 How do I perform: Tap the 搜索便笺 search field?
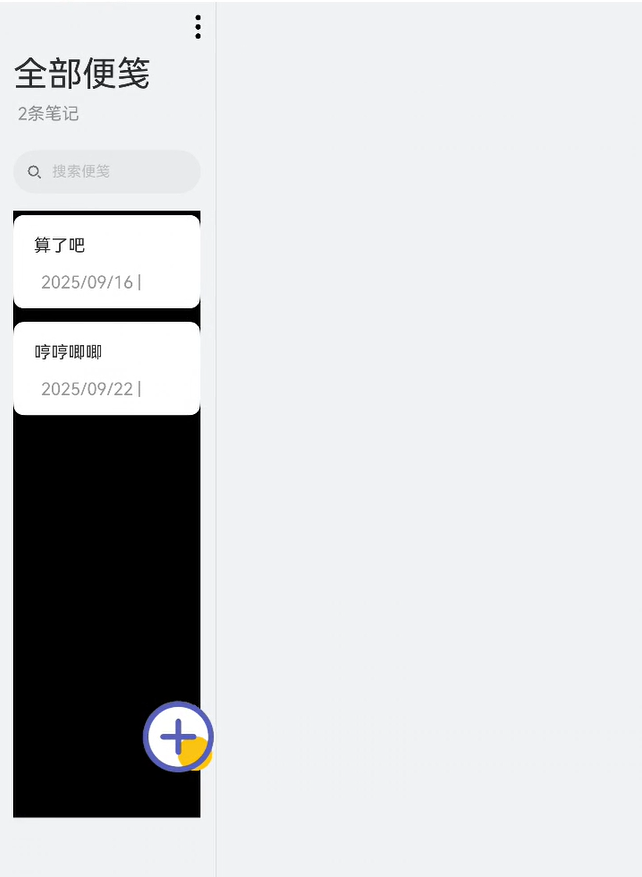107,171
